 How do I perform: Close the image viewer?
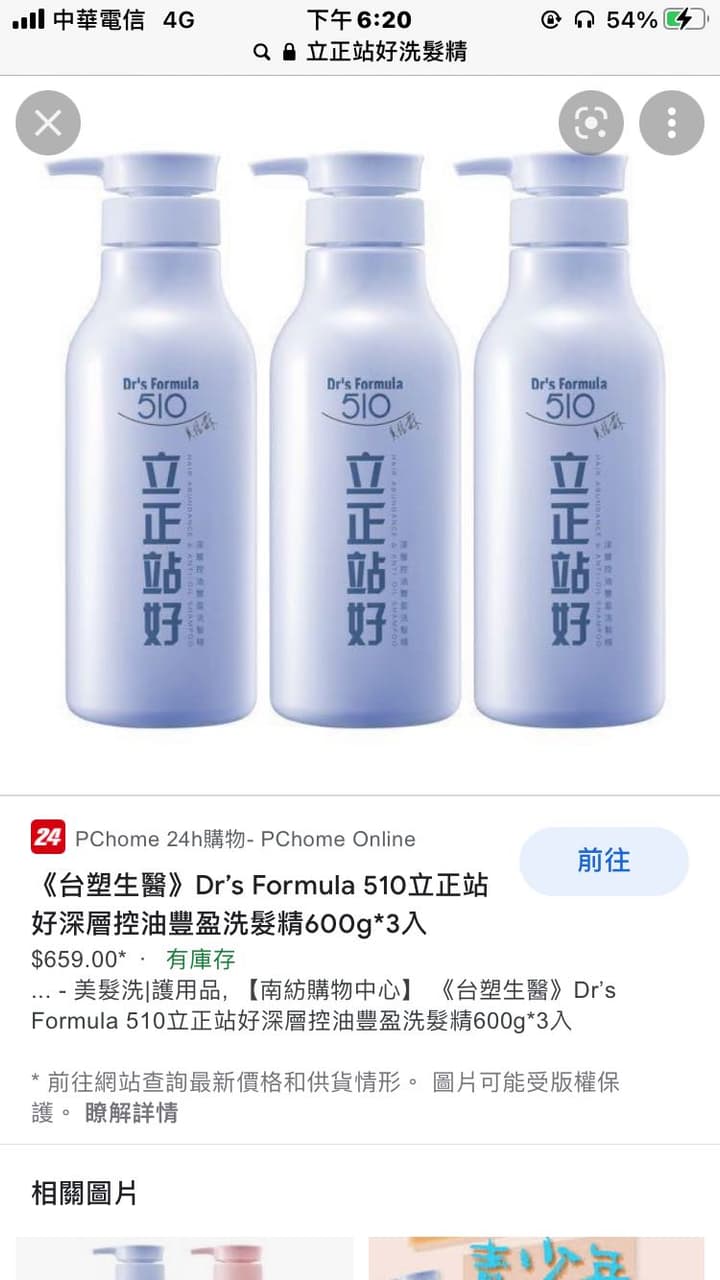pyautogui.click(x=48, y=123)
